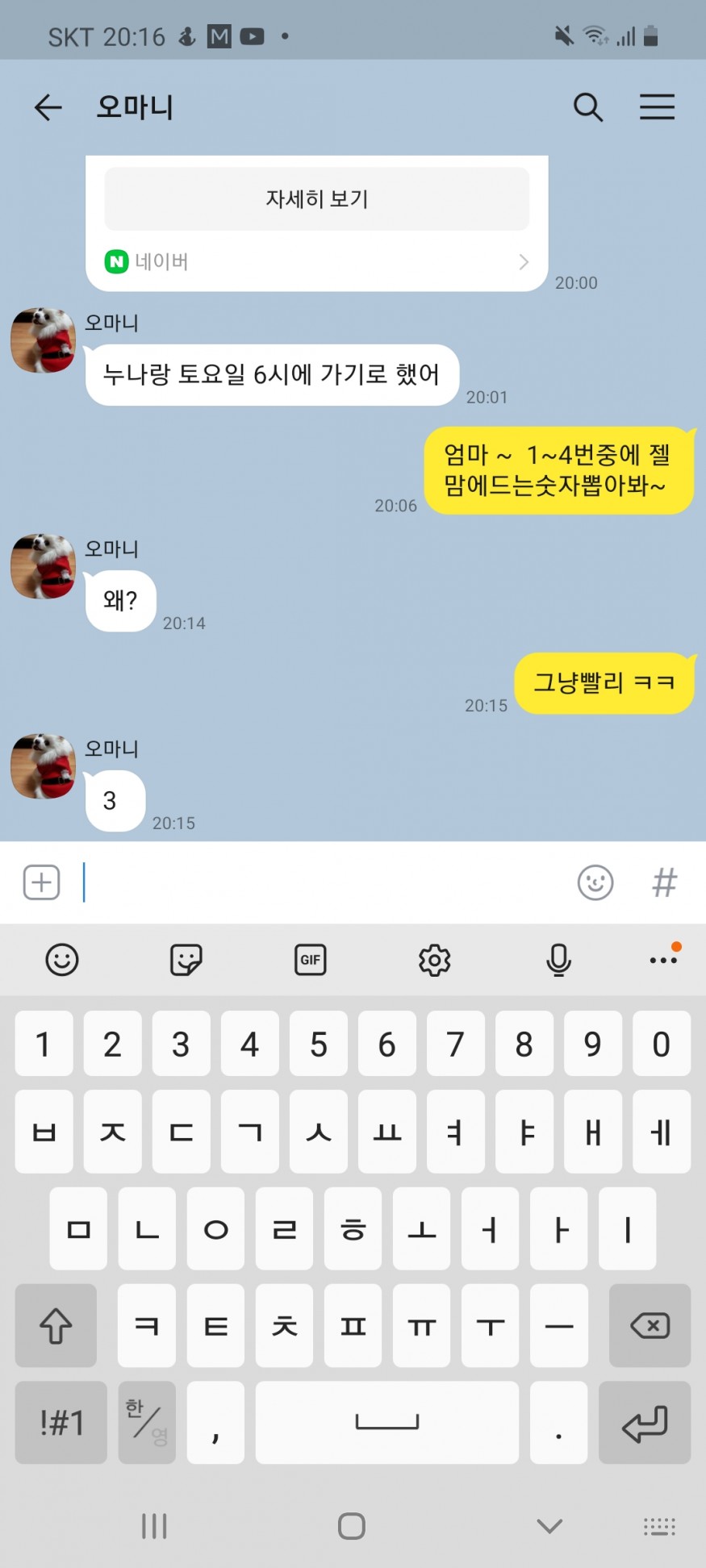Search within this chat
Image resolution: width=706 pixels, height=1568 pixels.
tap(587, 107)
